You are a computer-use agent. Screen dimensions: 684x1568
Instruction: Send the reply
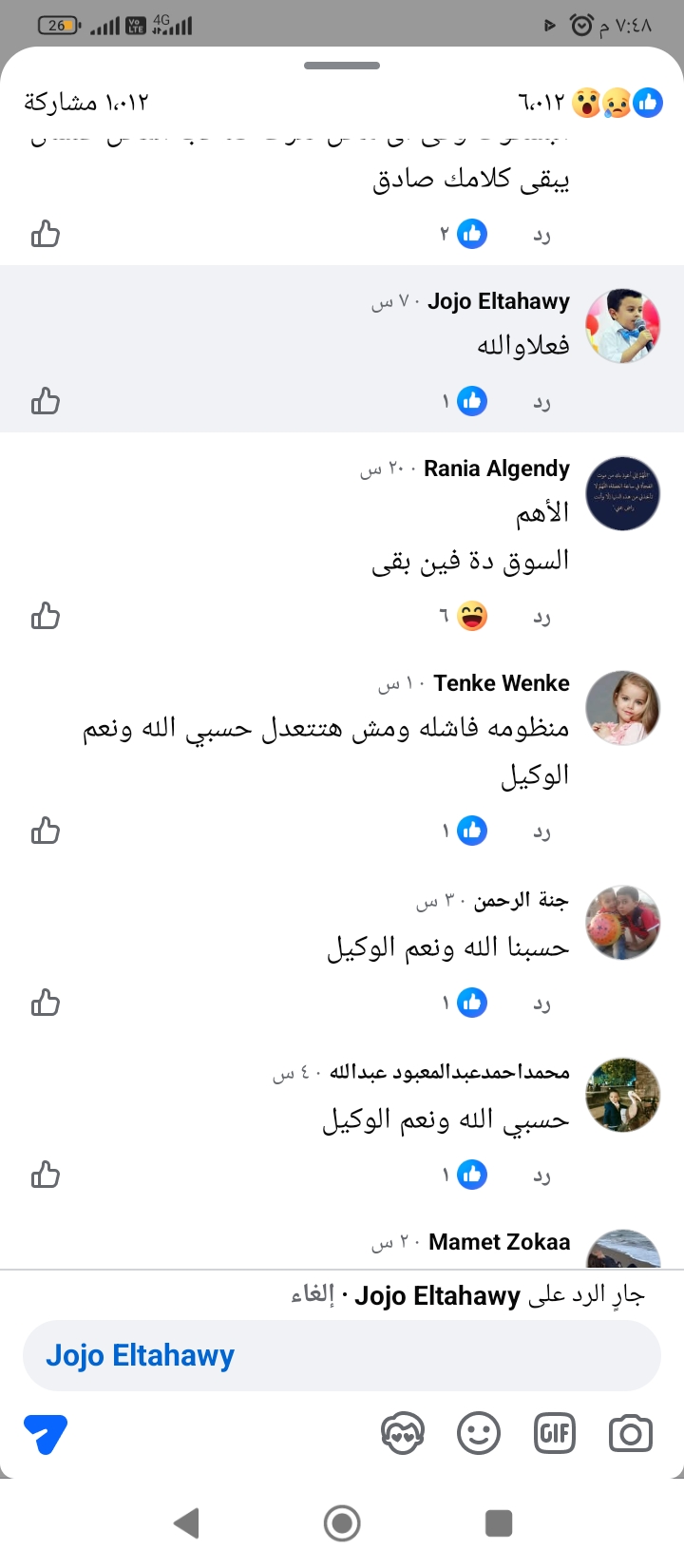(x=45, y=1434)
